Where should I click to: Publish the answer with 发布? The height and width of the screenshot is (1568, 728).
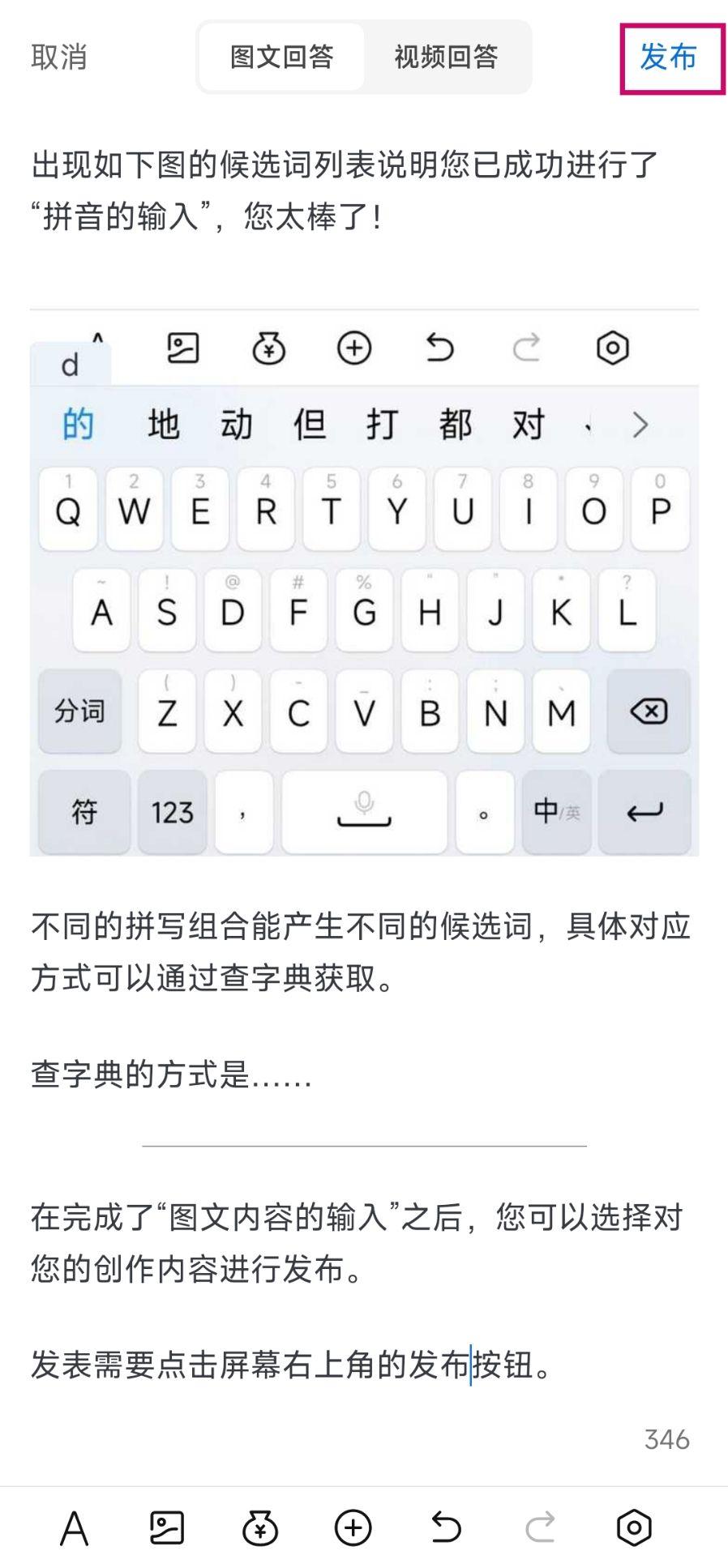click(x=669, y=58)
